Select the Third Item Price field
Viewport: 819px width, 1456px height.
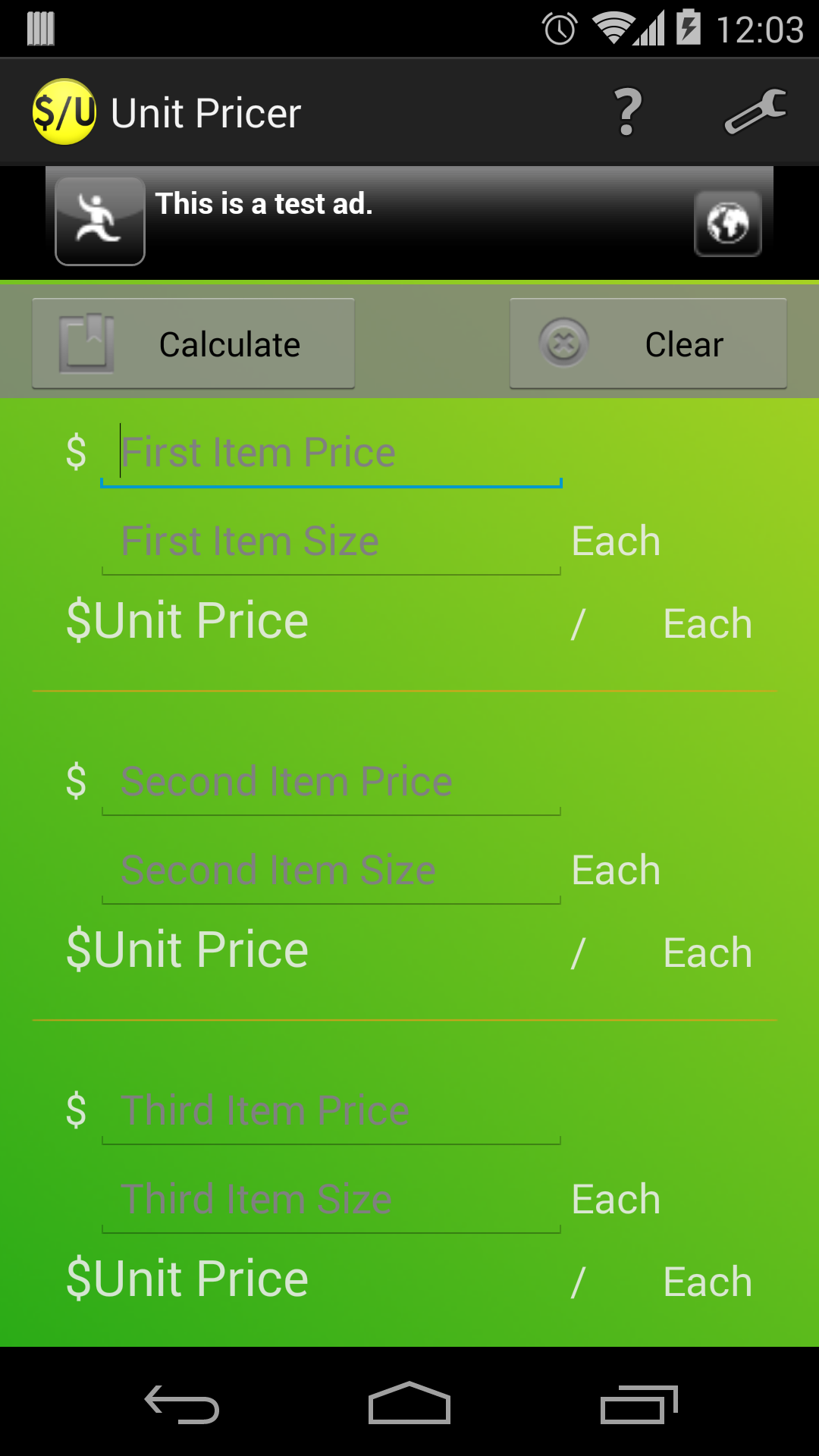click(330, 1109)
